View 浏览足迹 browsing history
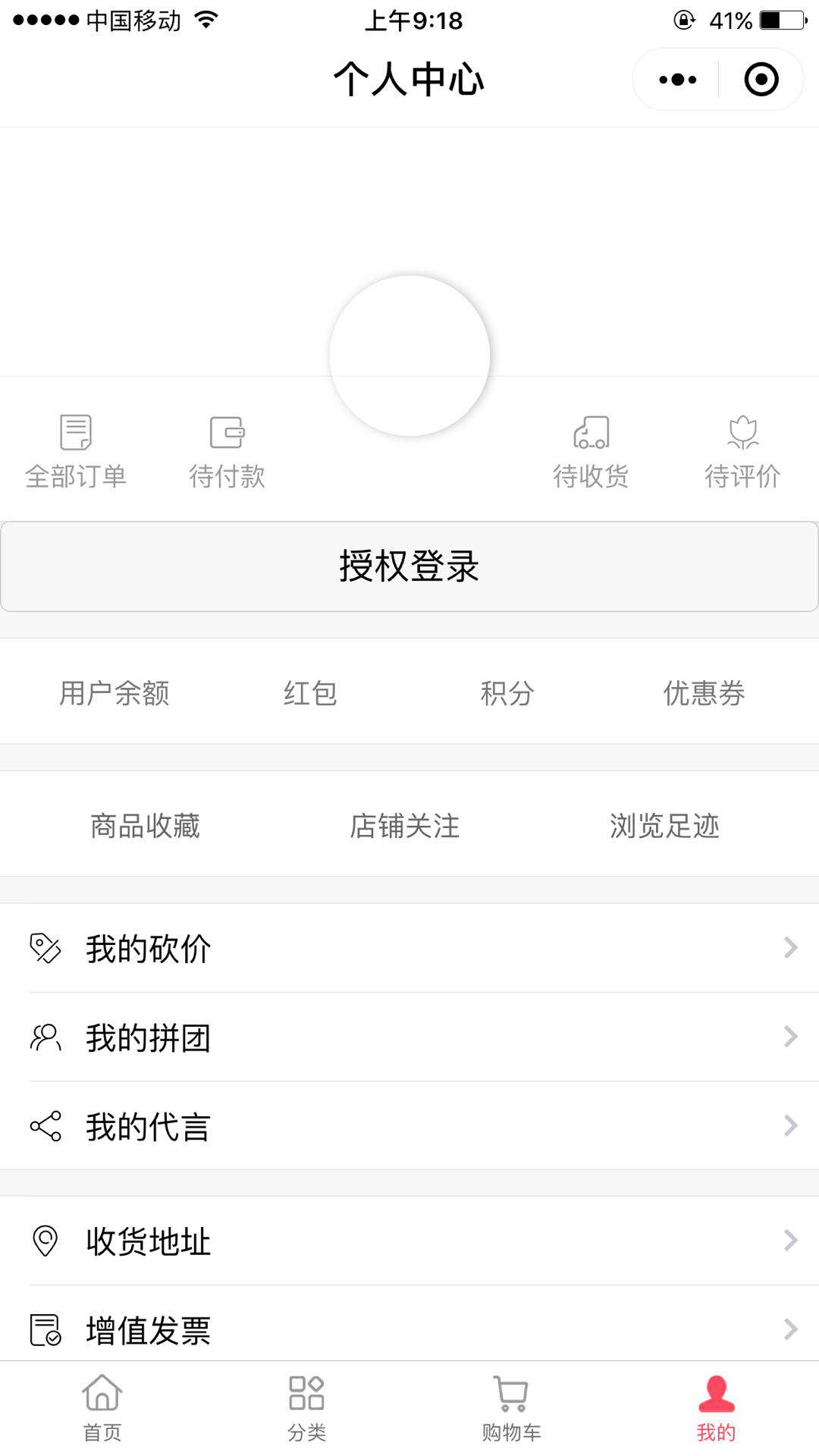This screenshot has height=1456, width=819. click(664, 827)
